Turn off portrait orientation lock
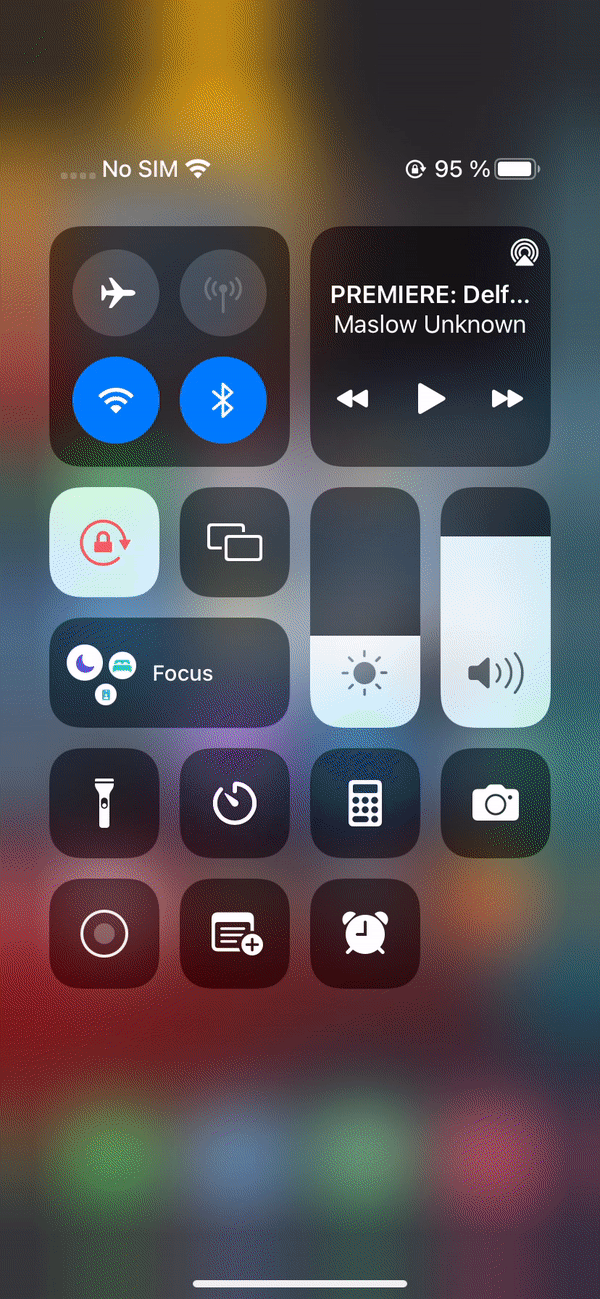 (104, 542)
